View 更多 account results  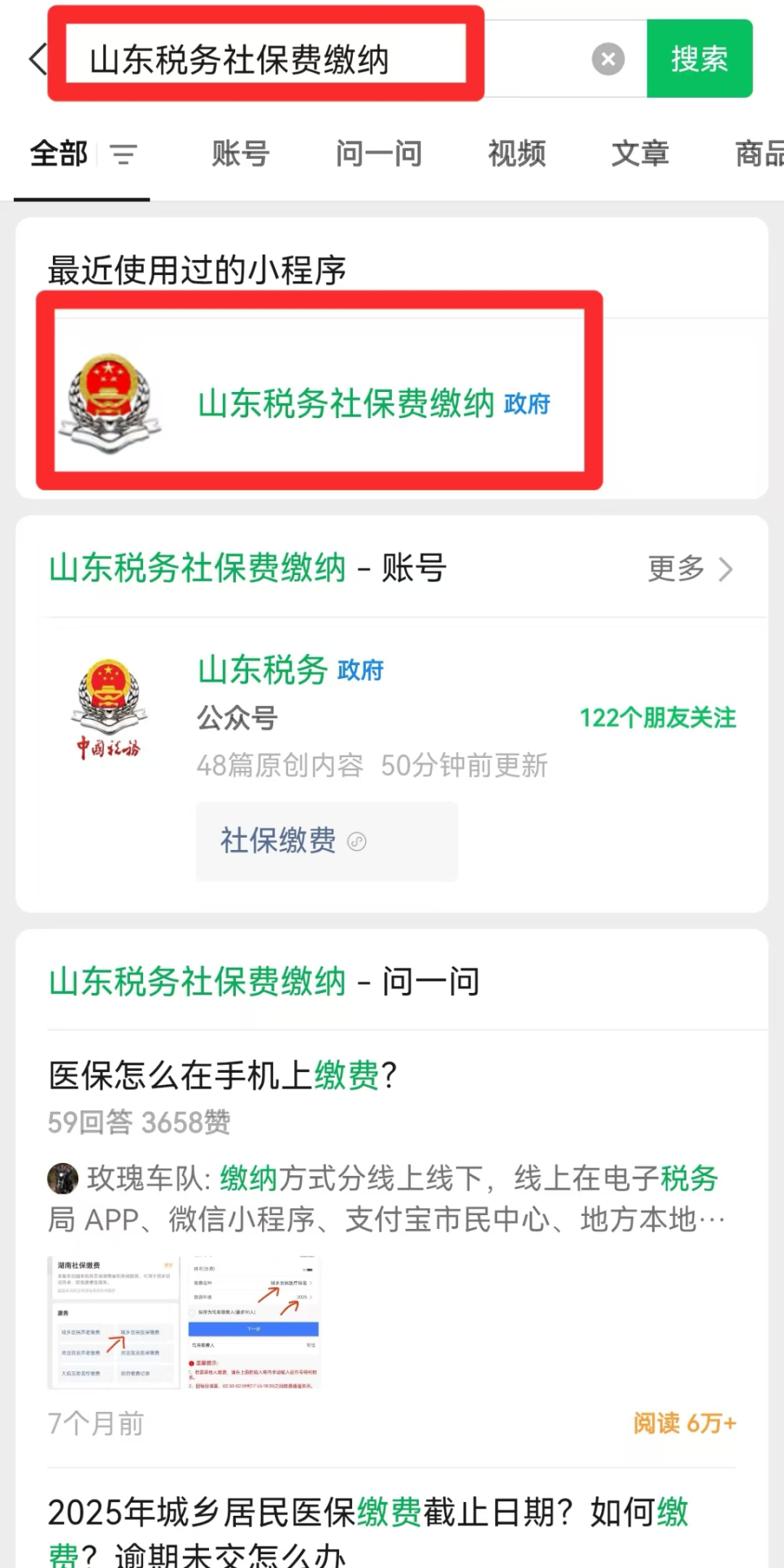(690, 568)
